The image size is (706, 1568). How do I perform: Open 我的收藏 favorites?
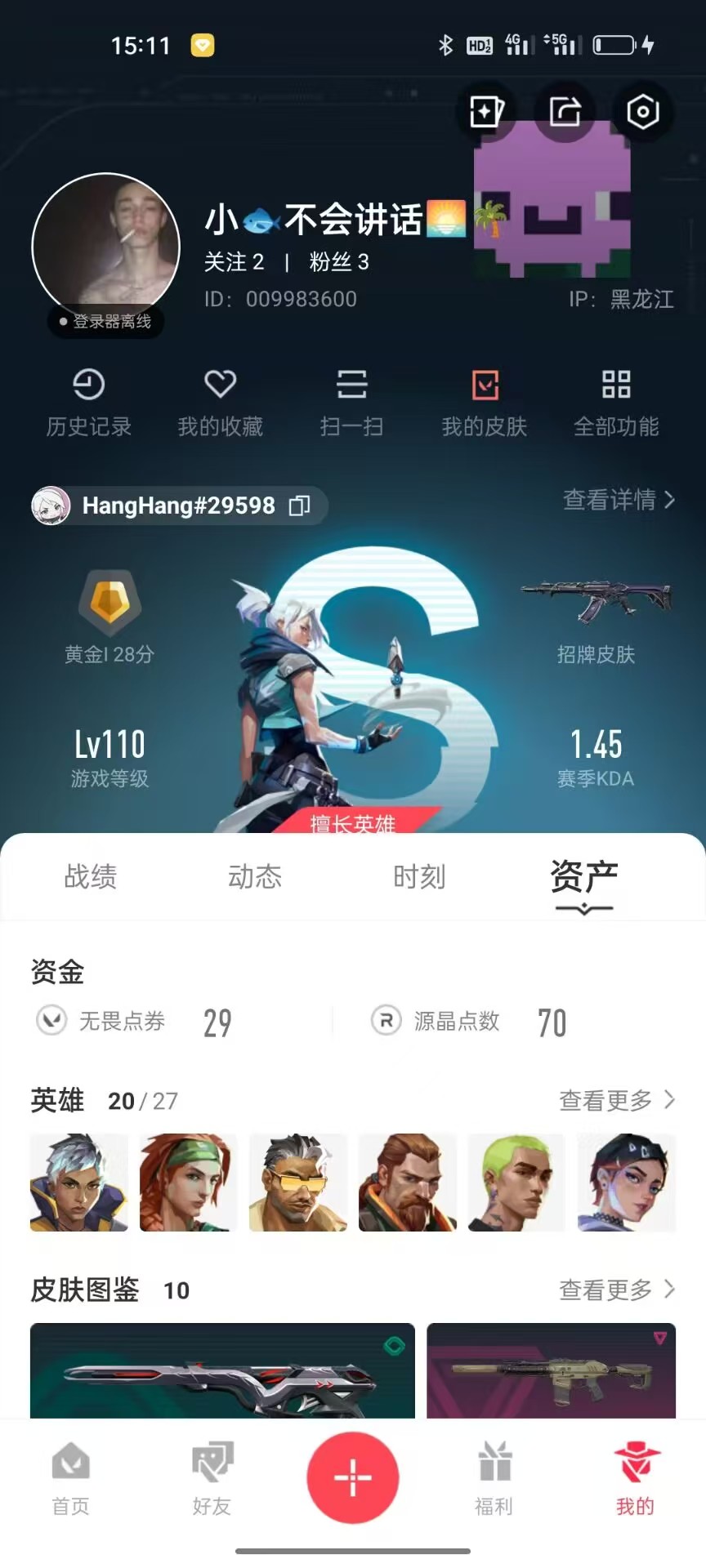[220, 402]
